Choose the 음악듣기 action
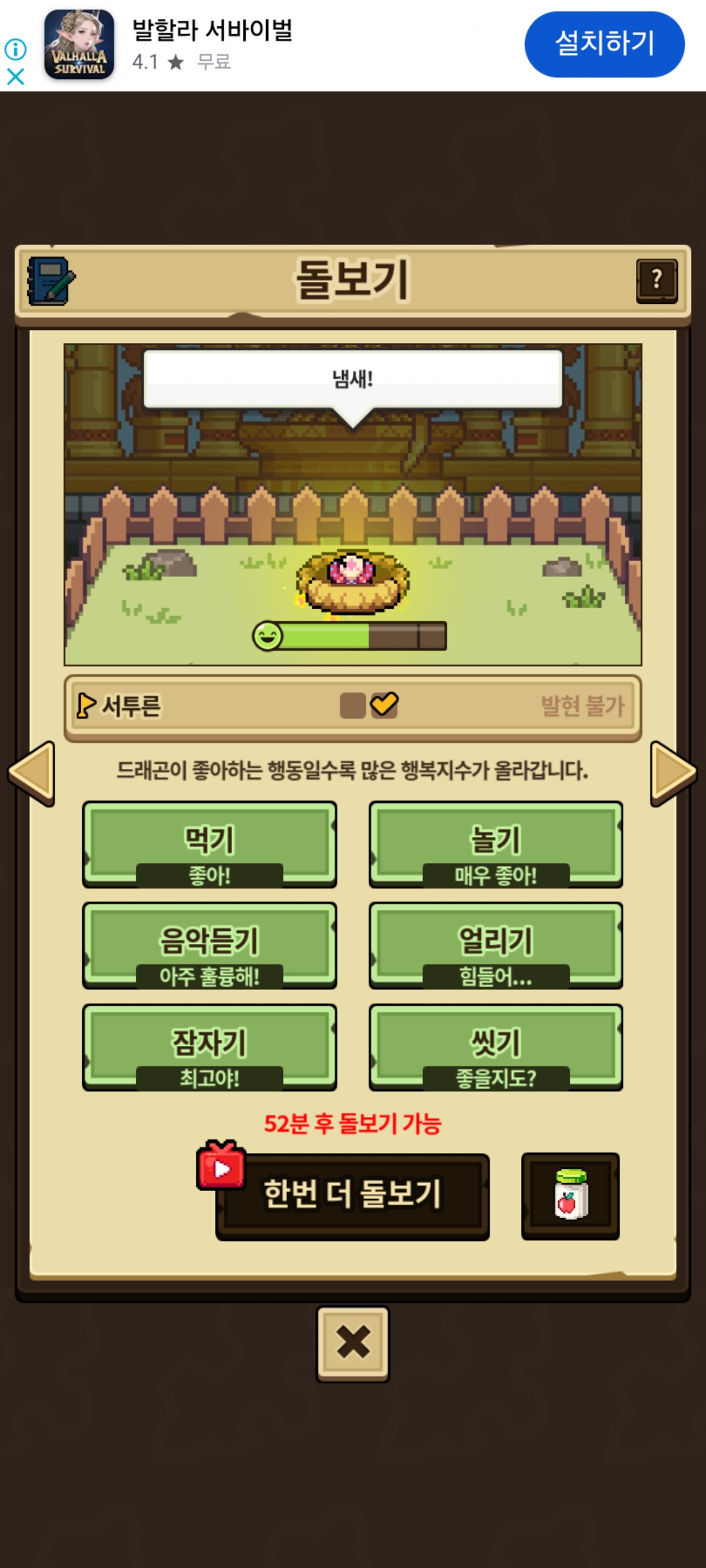The image size is (706, 1568). click(209, 945)
